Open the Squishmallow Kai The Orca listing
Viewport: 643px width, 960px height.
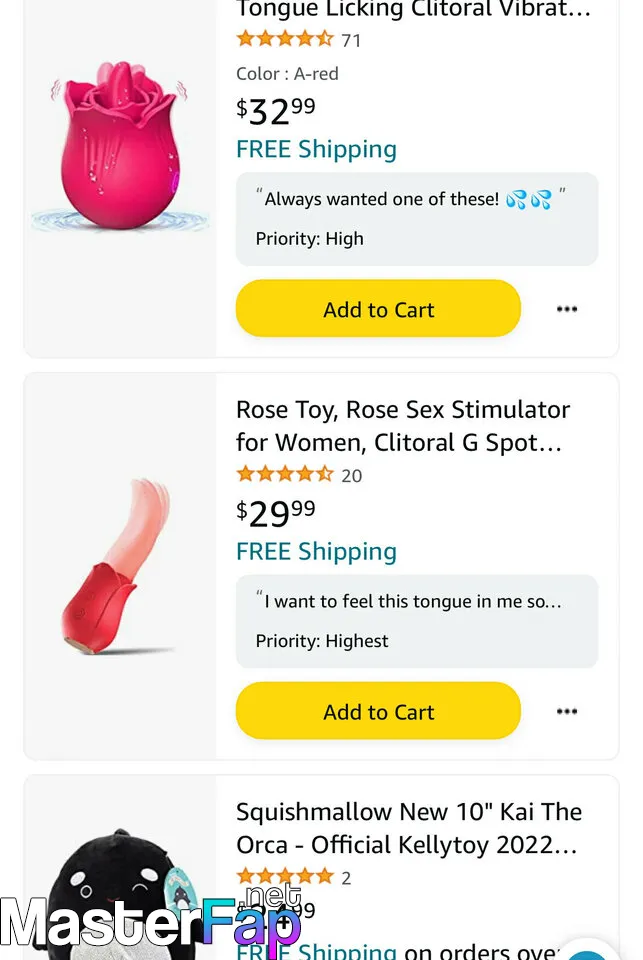(408, 828)
